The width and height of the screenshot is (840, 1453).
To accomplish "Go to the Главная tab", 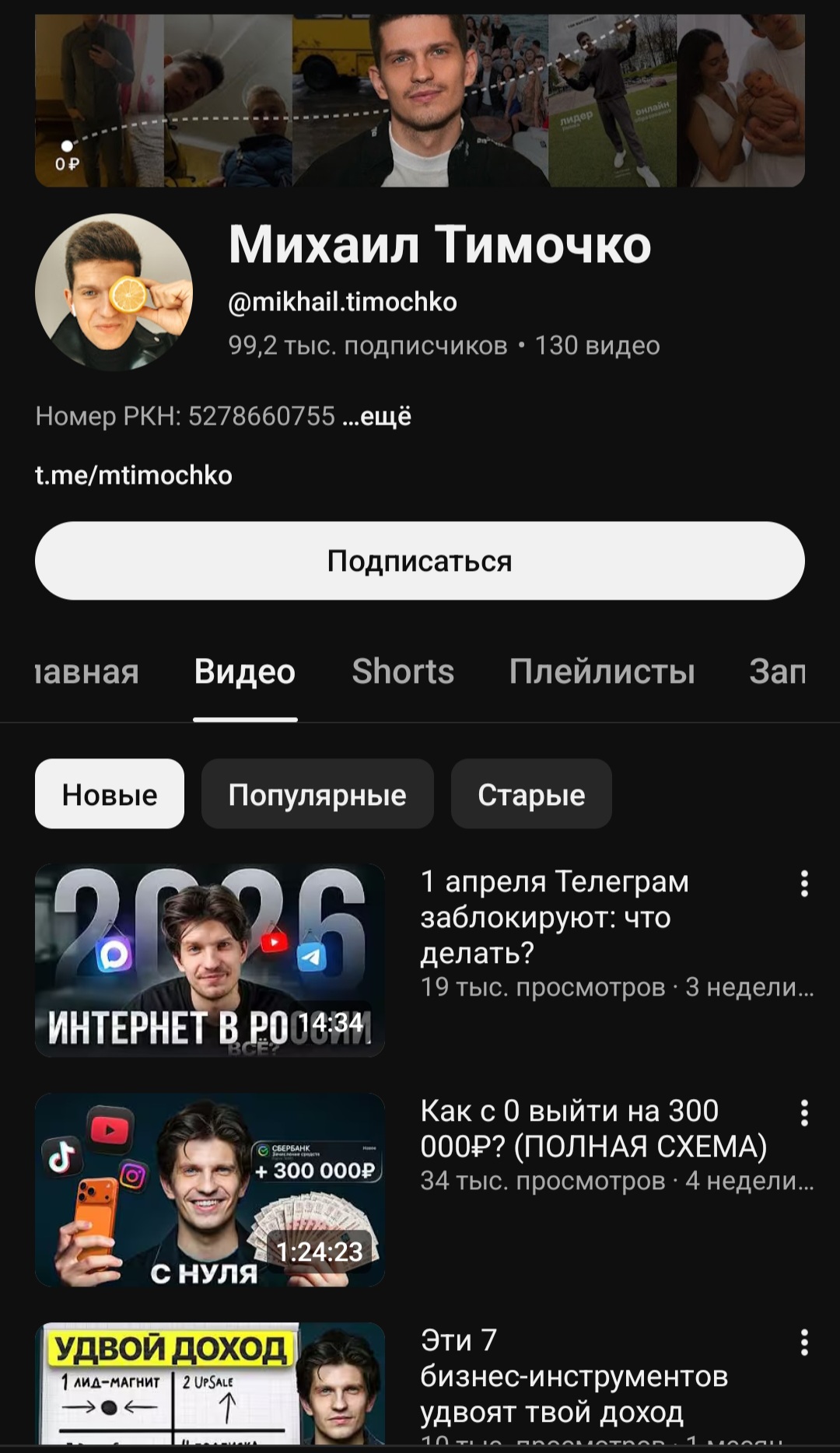I will pos(86,672).
